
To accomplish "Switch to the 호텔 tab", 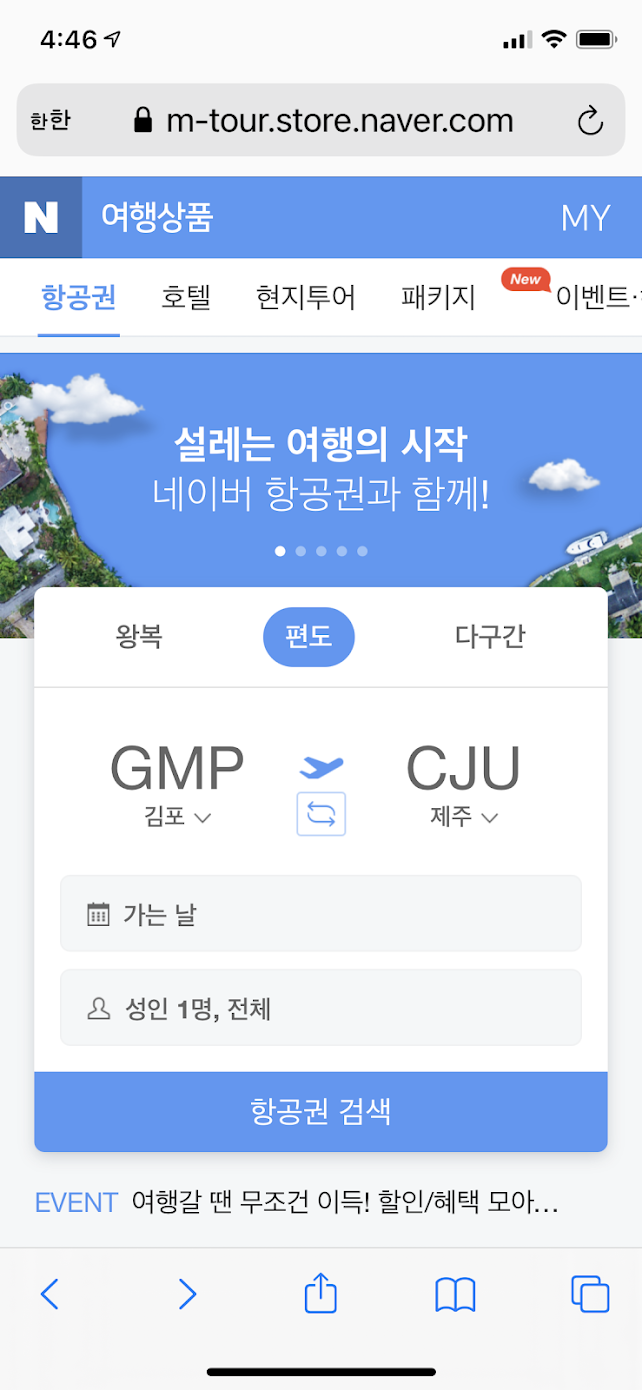I will pos(186,298).
